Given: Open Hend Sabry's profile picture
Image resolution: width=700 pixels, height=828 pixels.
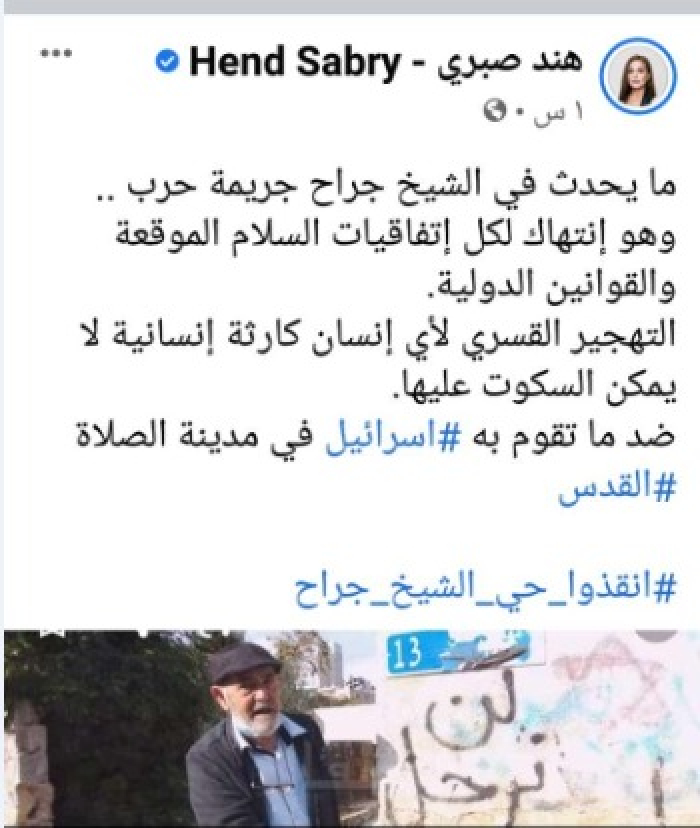Looking at the screenshot, I should click(x=636, y=79).
